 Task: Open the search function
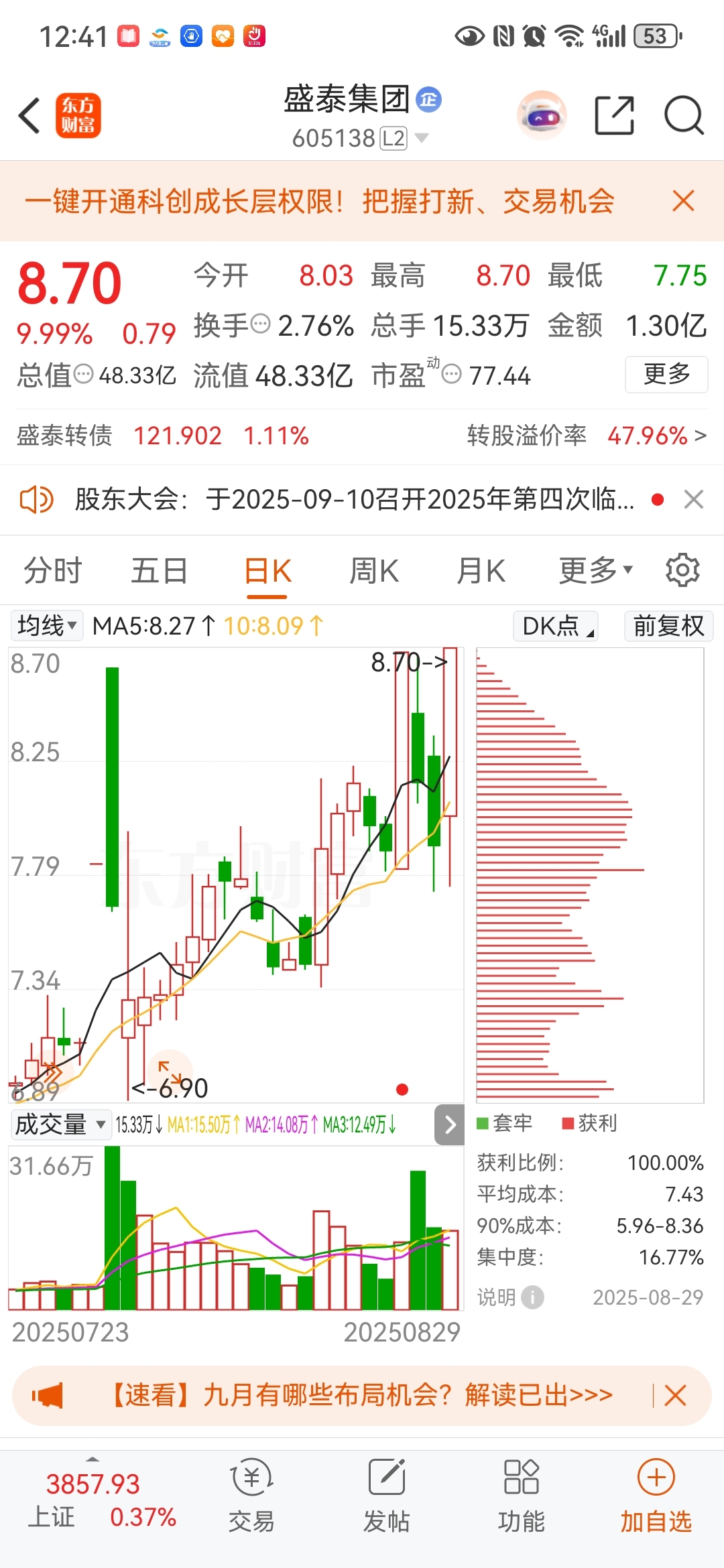[x=684, y=115]
